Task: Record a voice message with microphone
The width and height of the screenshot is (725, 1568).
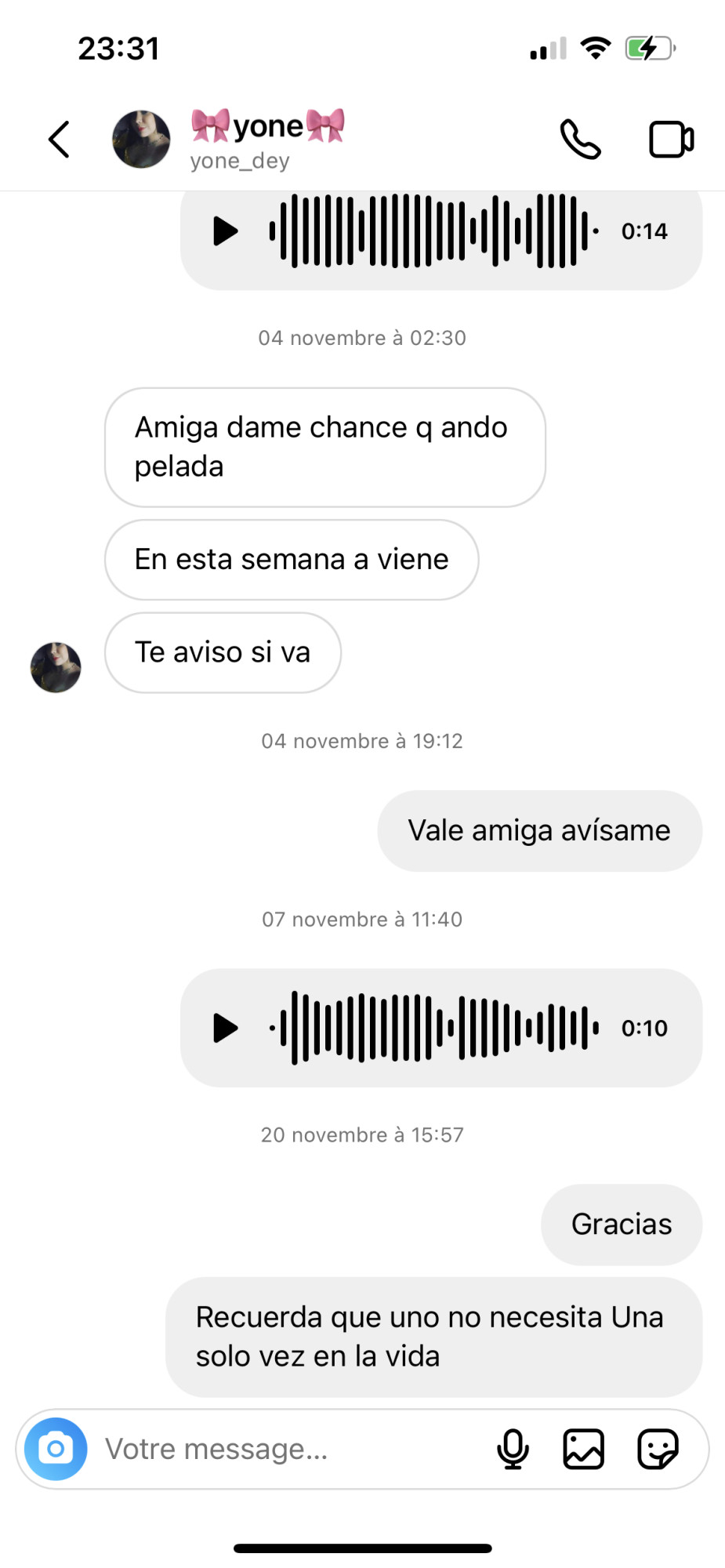Action: [x=513, y=1449]
